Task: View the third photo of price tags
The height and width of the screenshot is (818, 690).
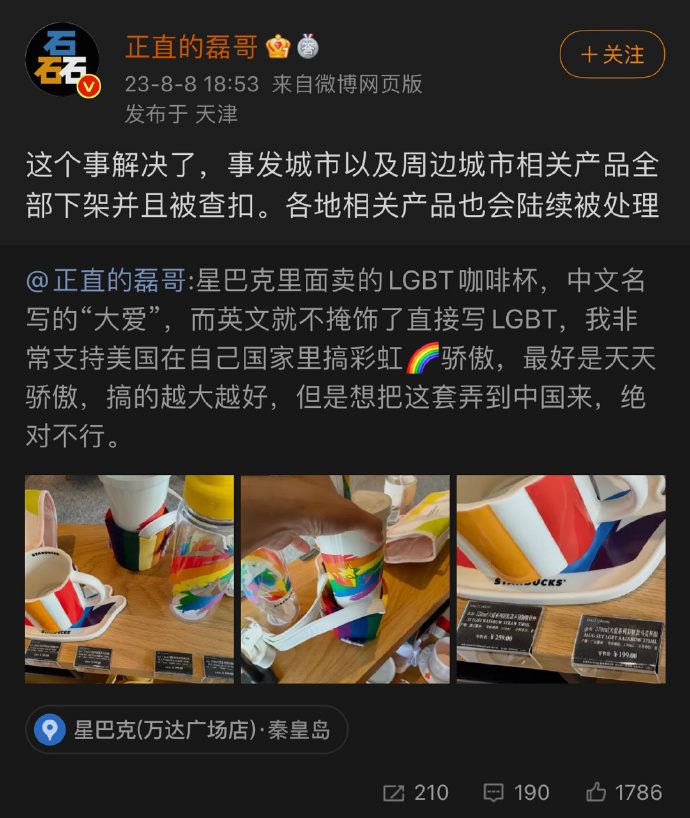Action: [x=561, y=579]
